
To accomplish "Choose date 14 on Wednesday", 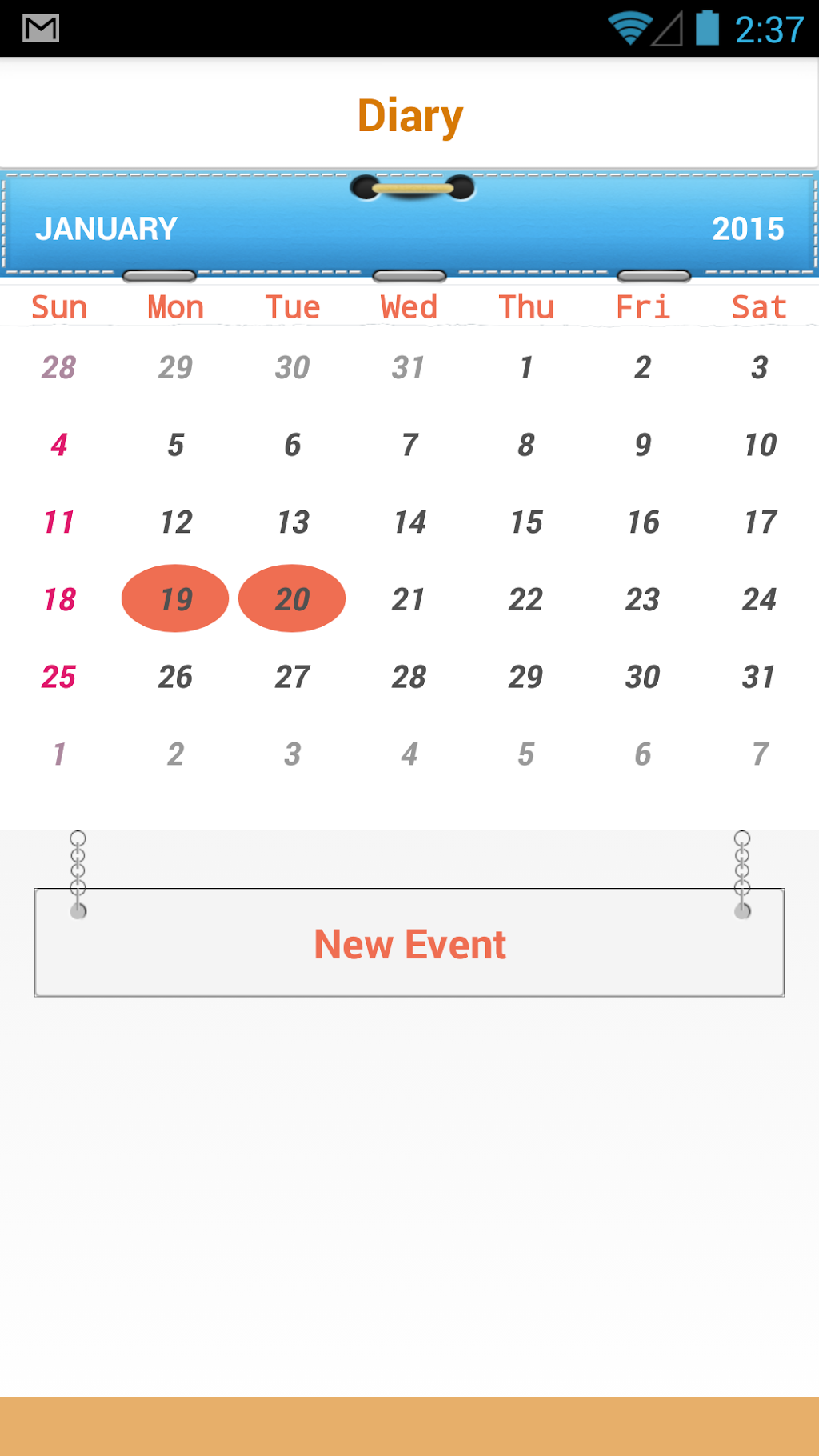I will click(x=409, y=522).
